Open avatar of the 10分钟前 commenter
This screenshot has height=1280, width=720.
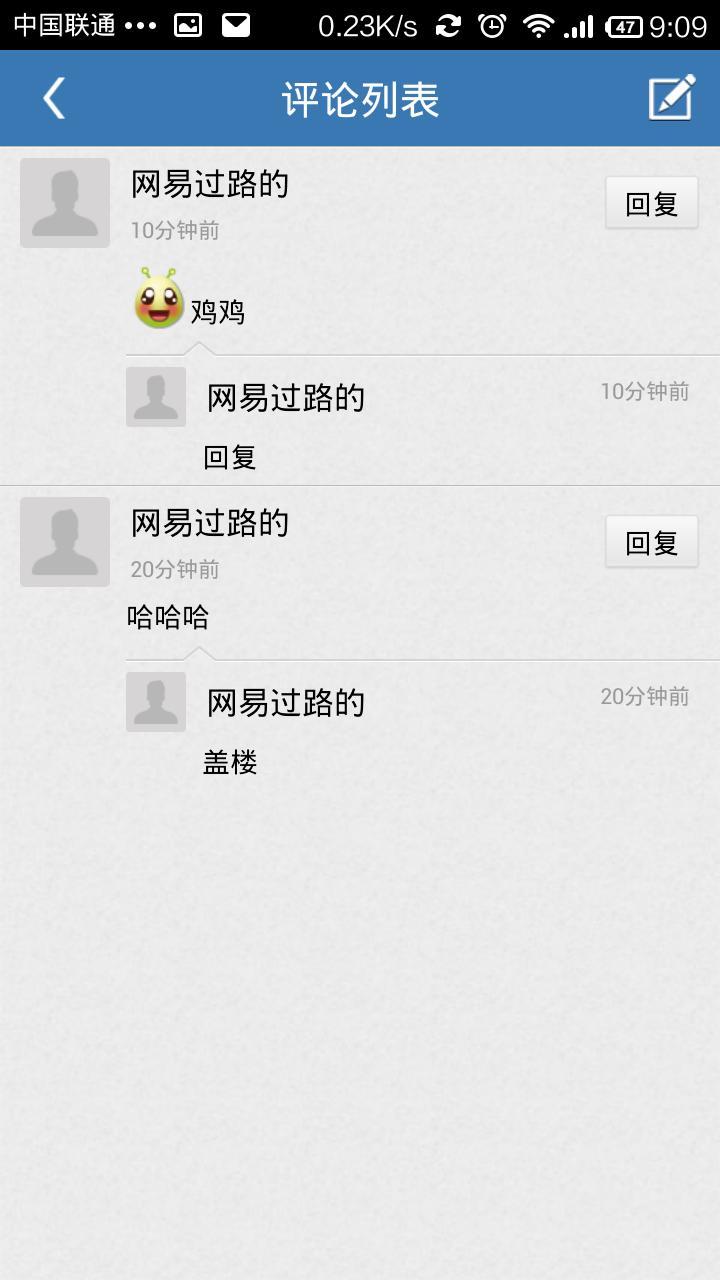pos(65,203)
